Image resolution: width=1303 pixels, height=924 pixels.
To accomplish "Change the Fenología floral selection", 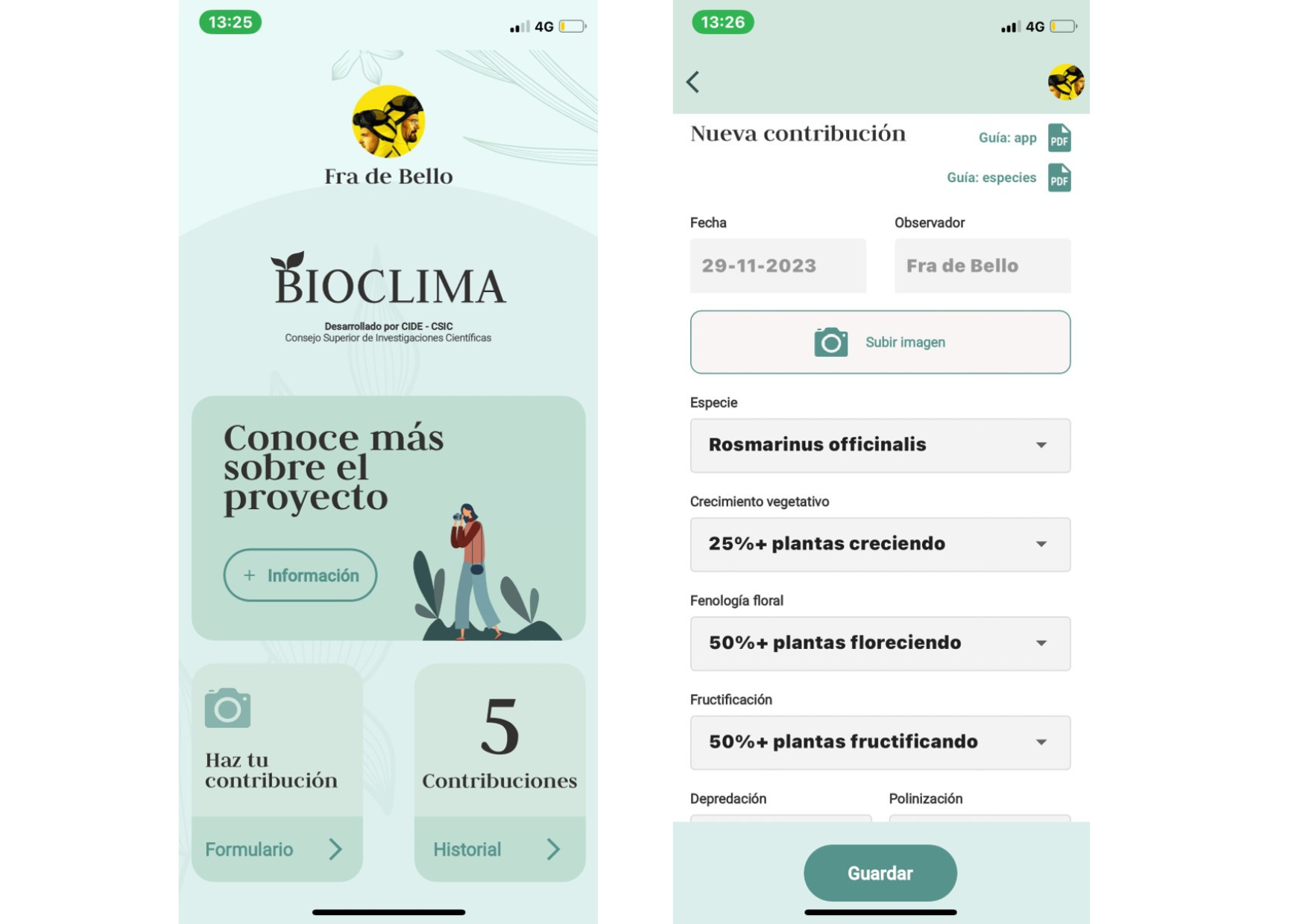I will coord(880,643).
